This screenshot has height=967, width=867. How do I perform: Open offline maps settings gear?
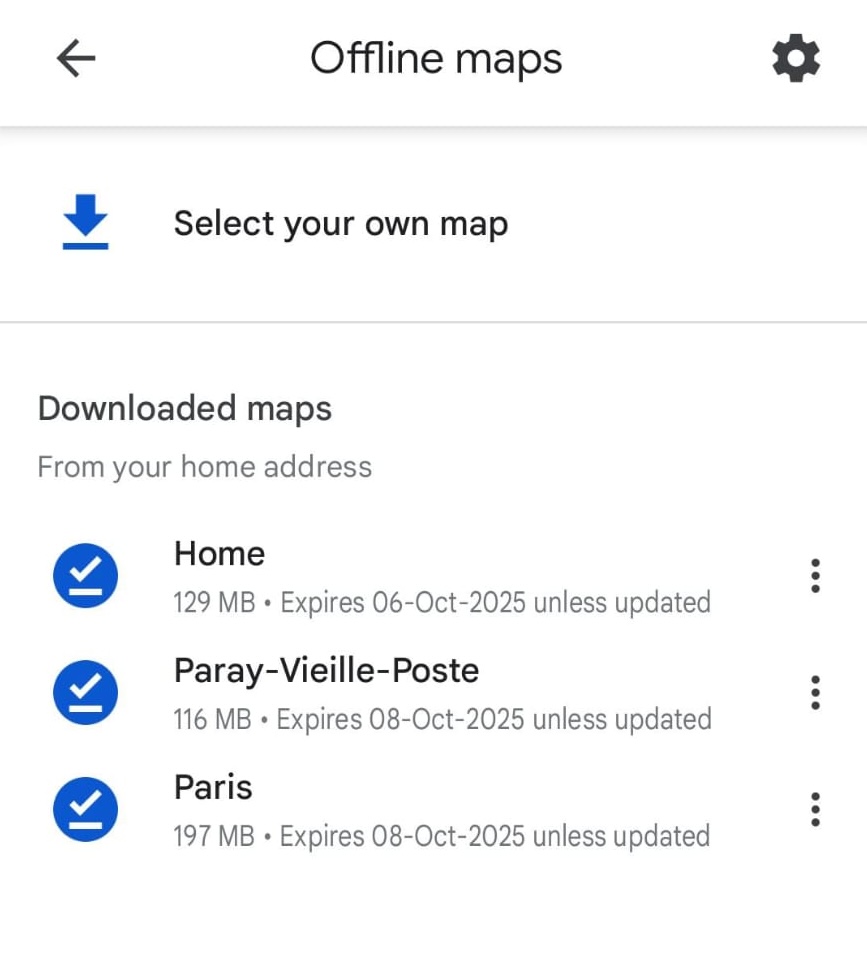[796, 60]
